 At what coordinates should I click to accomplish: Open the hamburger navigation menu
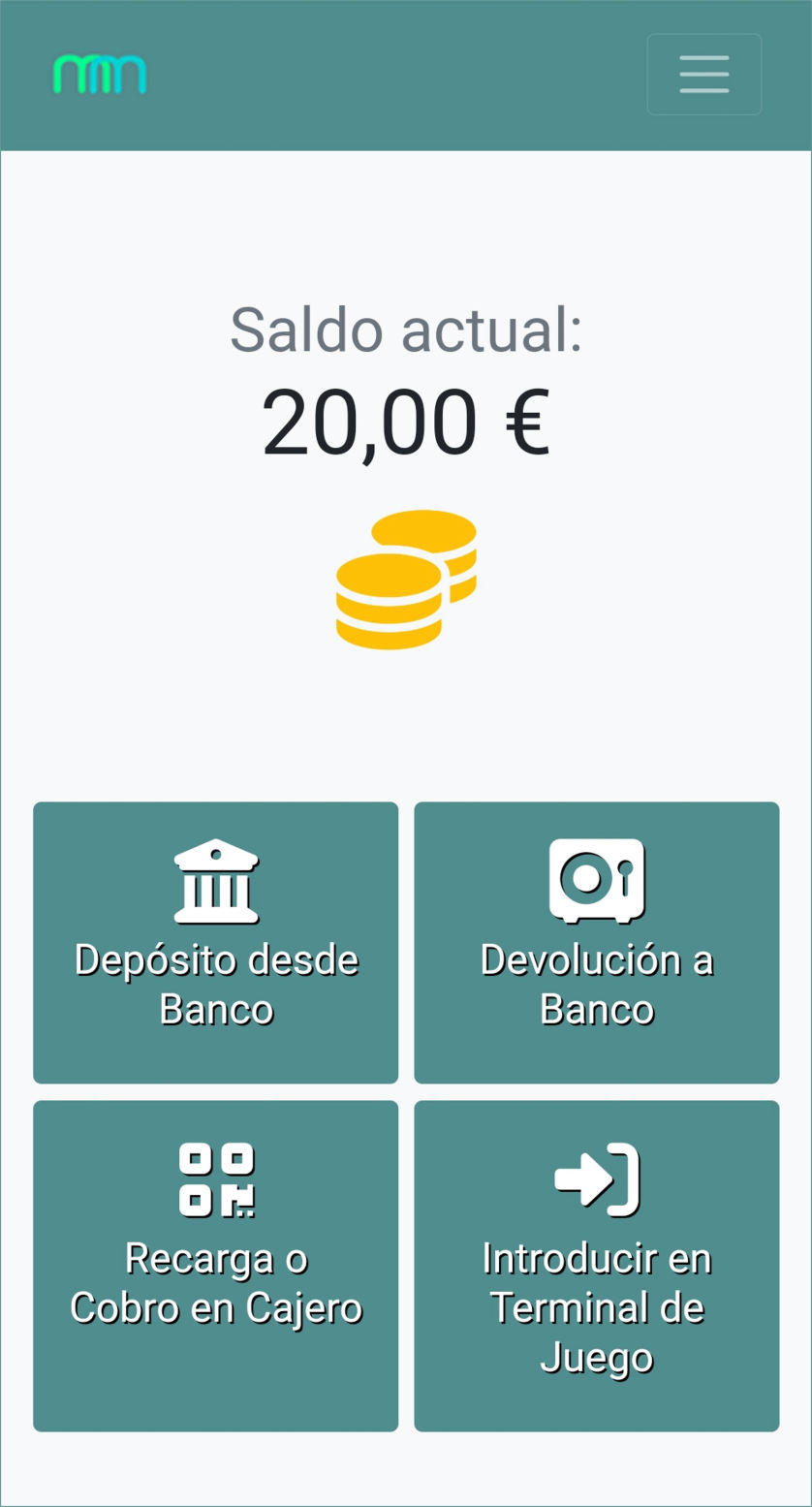703,75
